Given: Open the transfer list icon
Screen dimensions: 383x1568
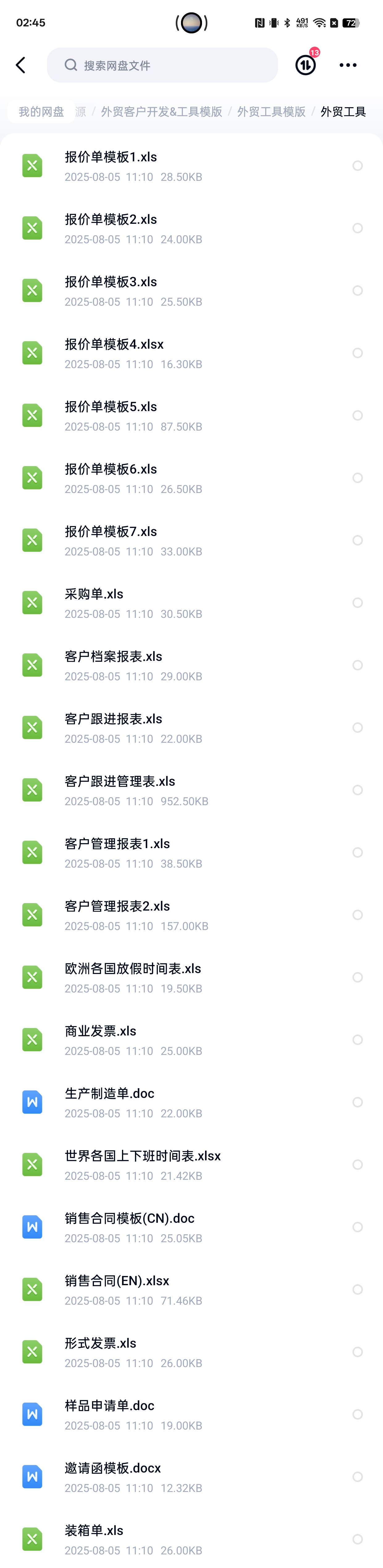Looking at the screenshot, I should click(x=305, y=65).
